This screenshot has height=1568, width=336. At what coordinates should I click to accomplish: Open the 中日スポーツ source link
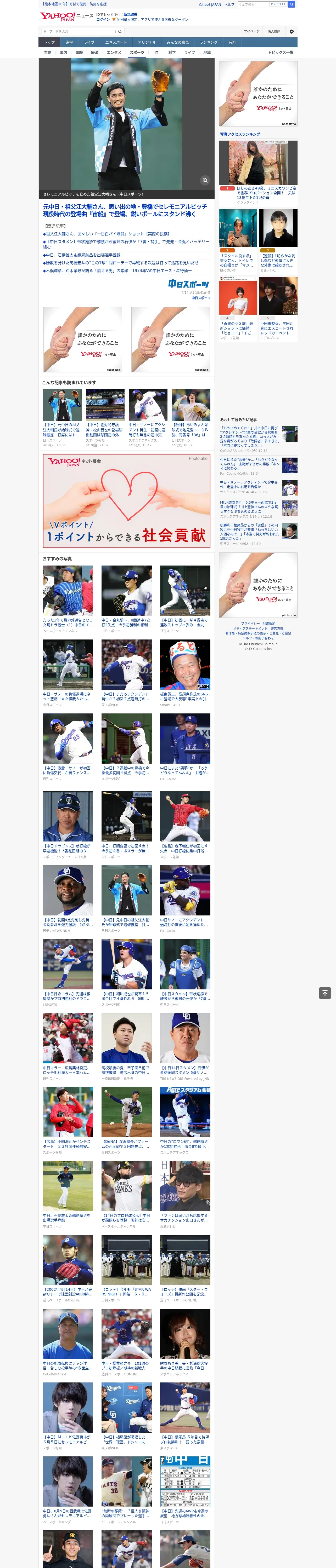(x=201, y=298)
